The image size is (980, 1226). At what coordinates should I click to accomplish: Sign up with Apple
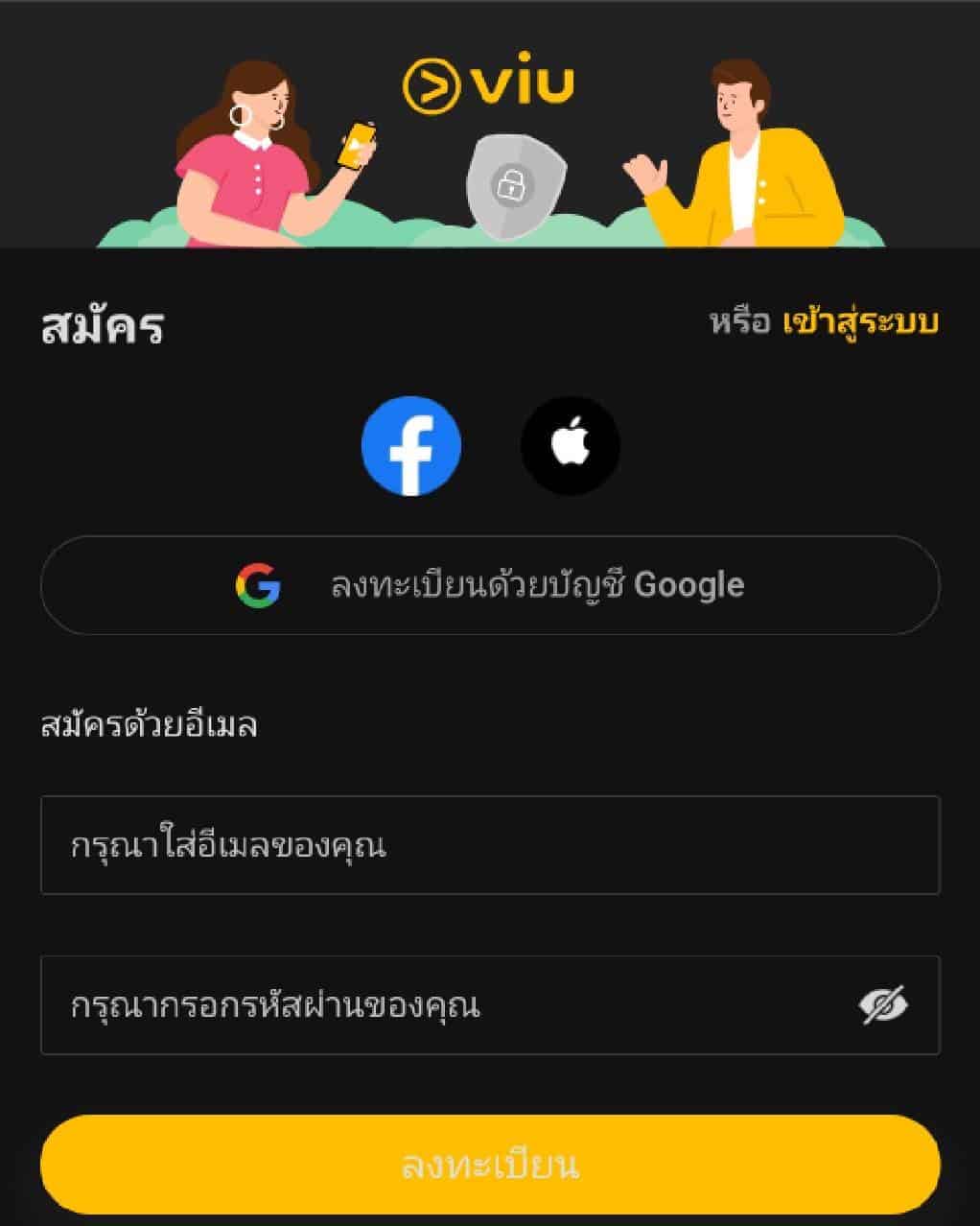[570, 446]
